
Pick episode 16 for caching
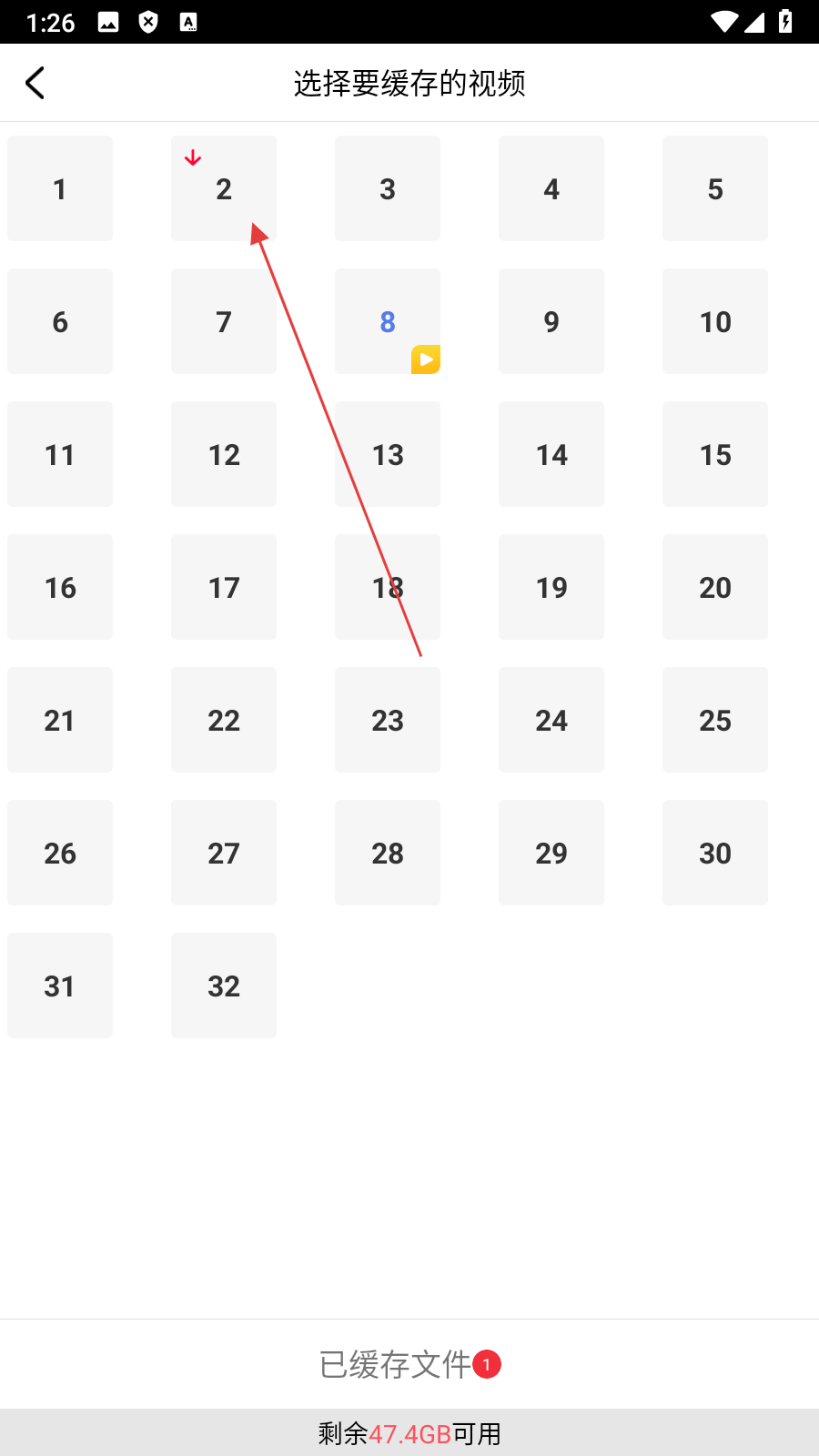(x=60, y=587)
